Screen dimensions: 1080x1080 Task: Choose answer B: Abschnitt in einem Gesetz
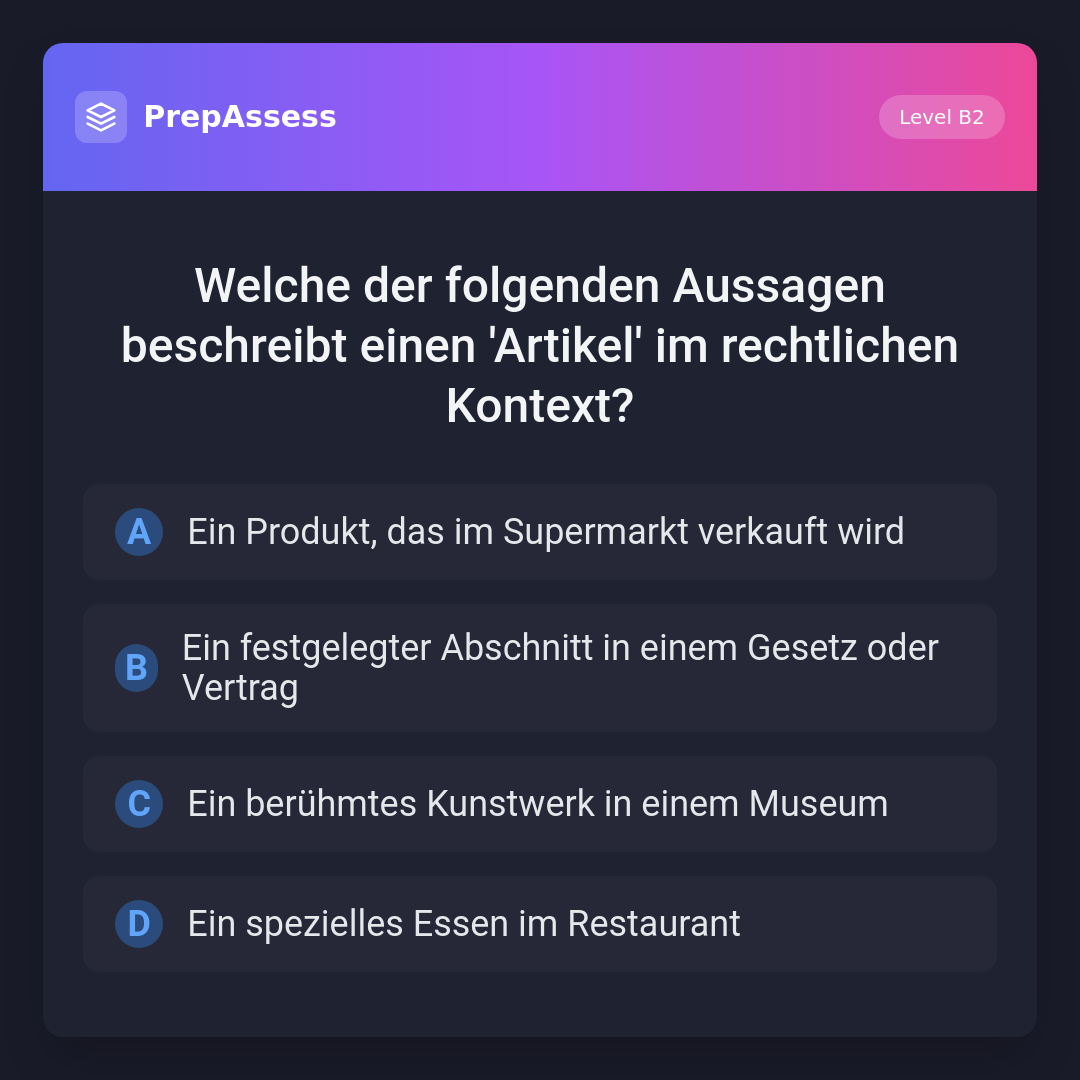(x=540, y=668)
